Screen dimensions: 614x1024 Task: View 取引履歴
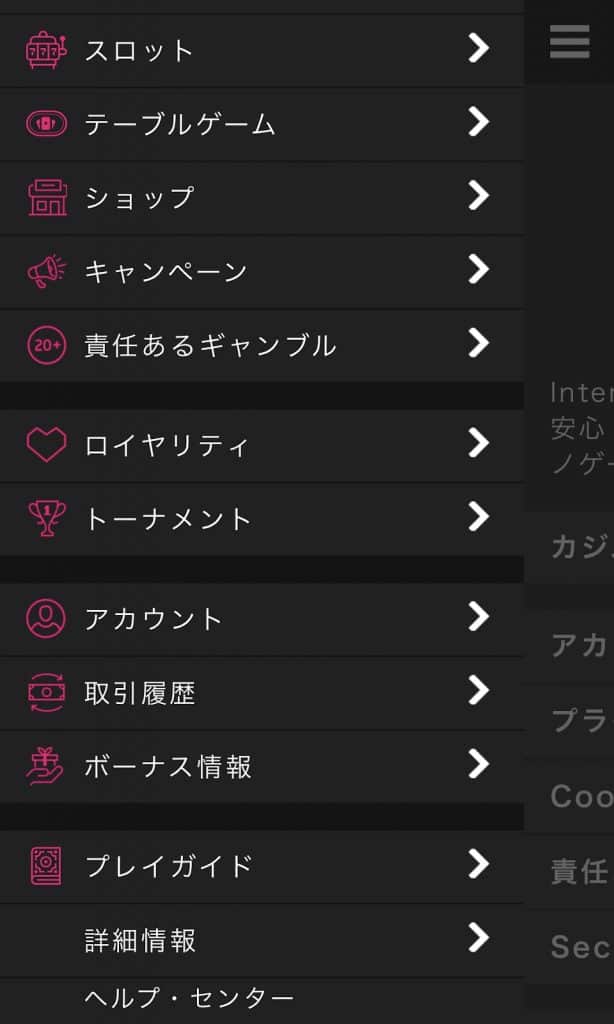coord(260,693)
